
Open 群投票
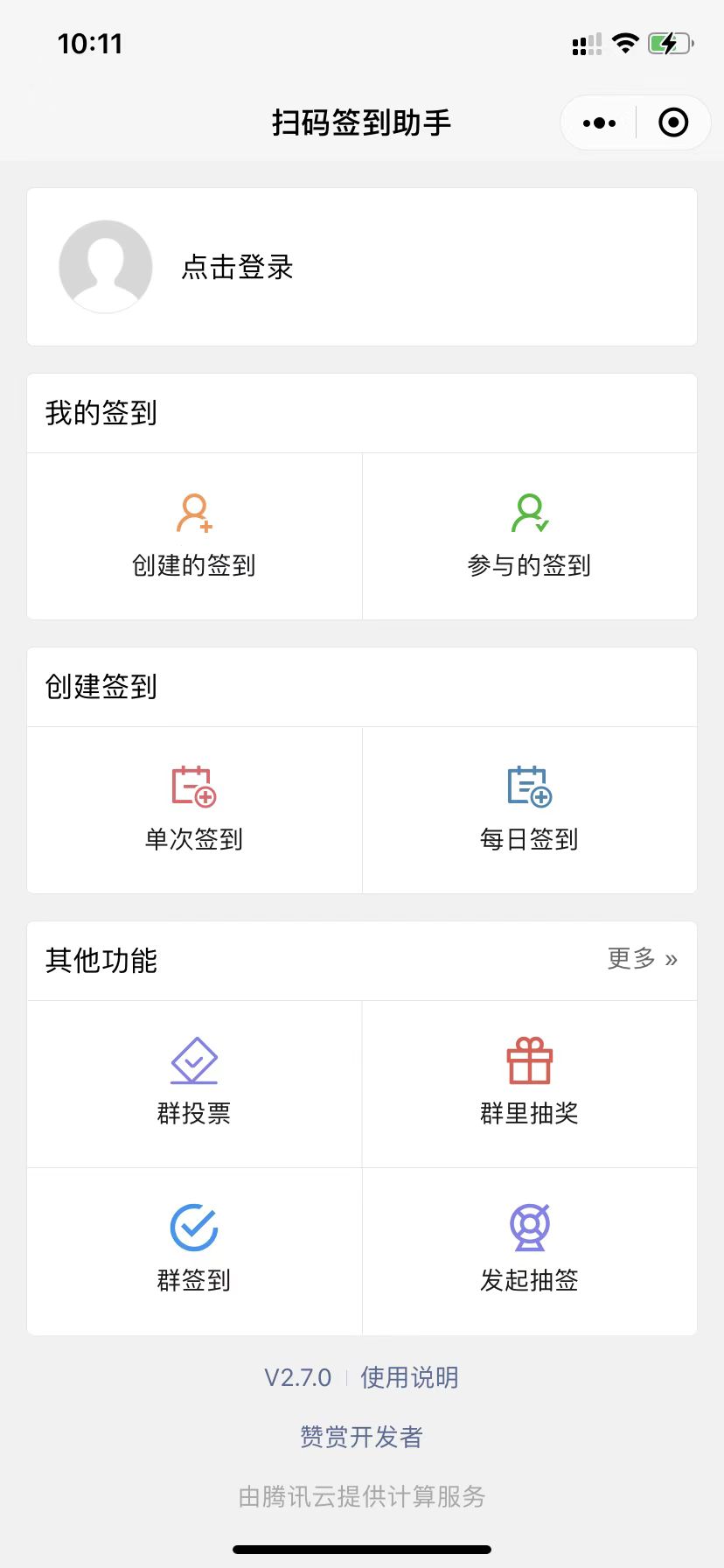pos(194,1084)
